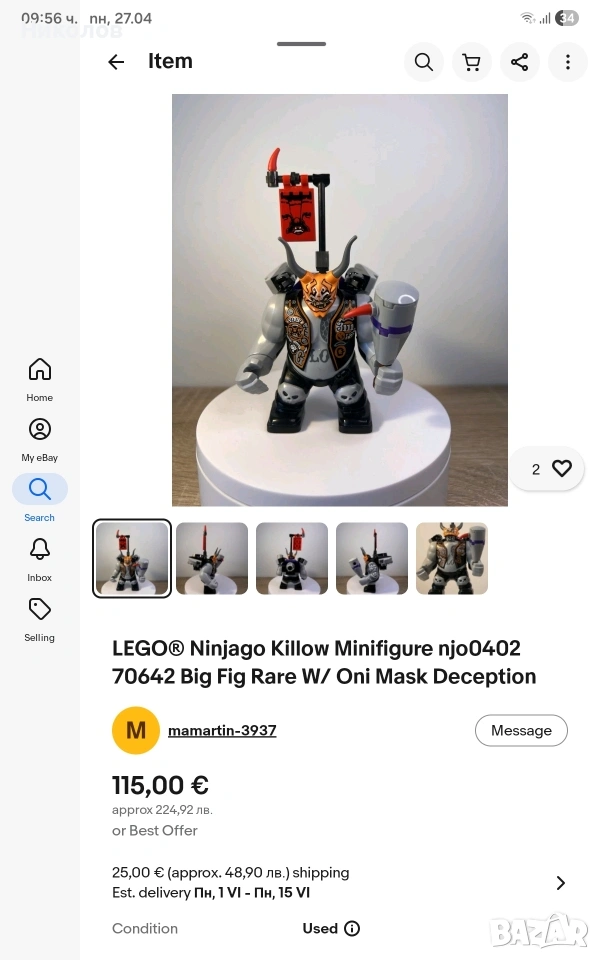Switch to the Inbox tab
Viewport: 600px width, 960px height.
(x=40, y=560)
